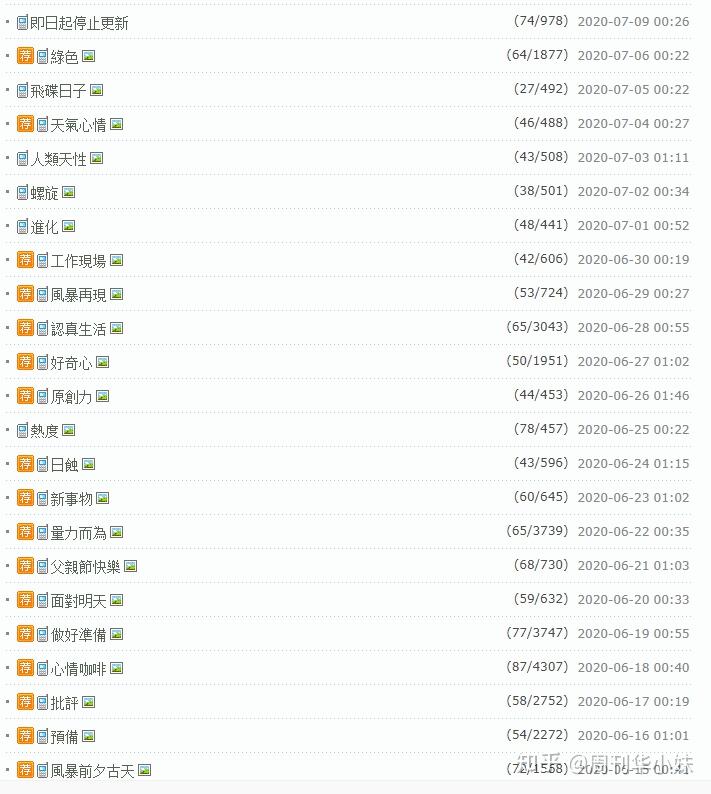Open the entry 進化
This screenshot has height=794, width=711.
[44, 227]
